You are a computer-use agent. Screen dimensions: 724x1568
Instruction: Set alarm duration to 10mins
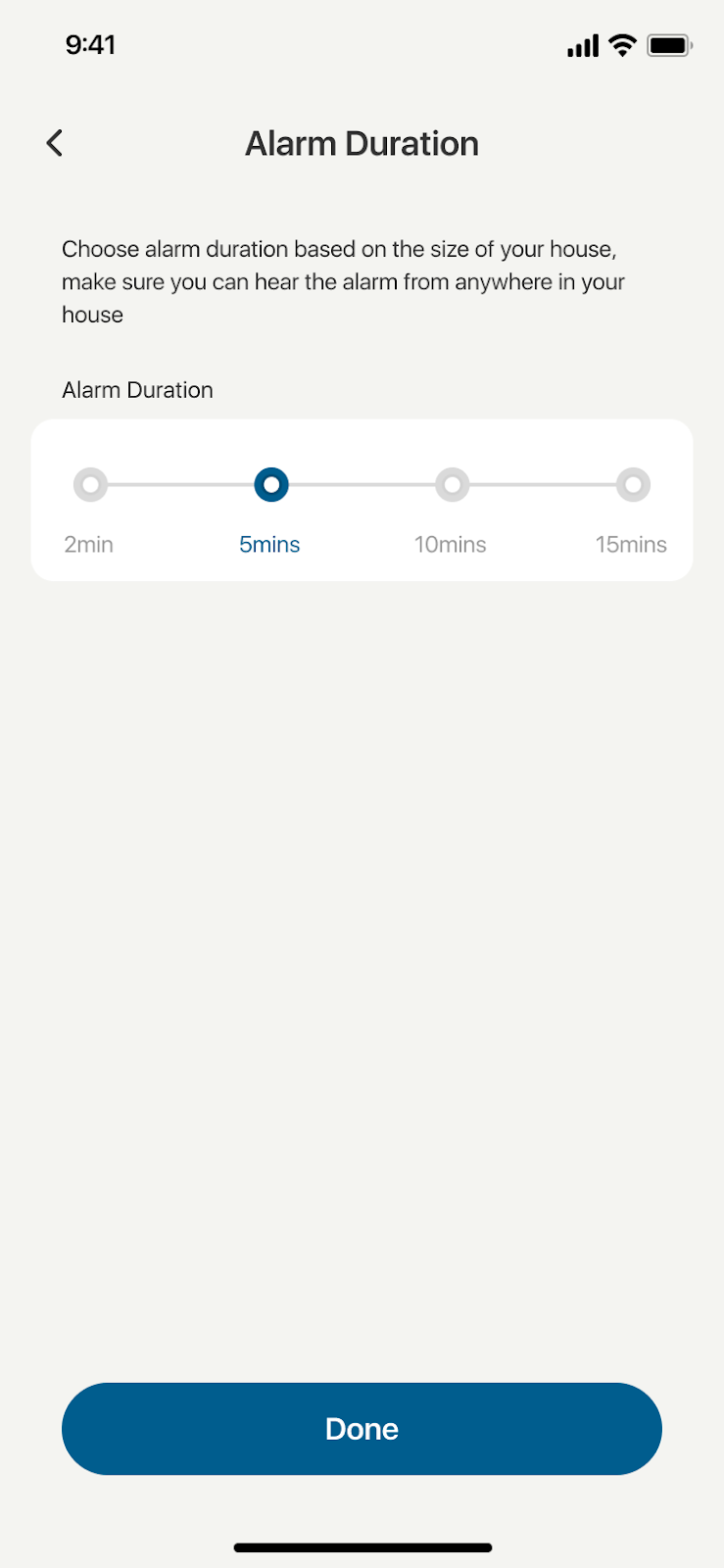[452, 484]
